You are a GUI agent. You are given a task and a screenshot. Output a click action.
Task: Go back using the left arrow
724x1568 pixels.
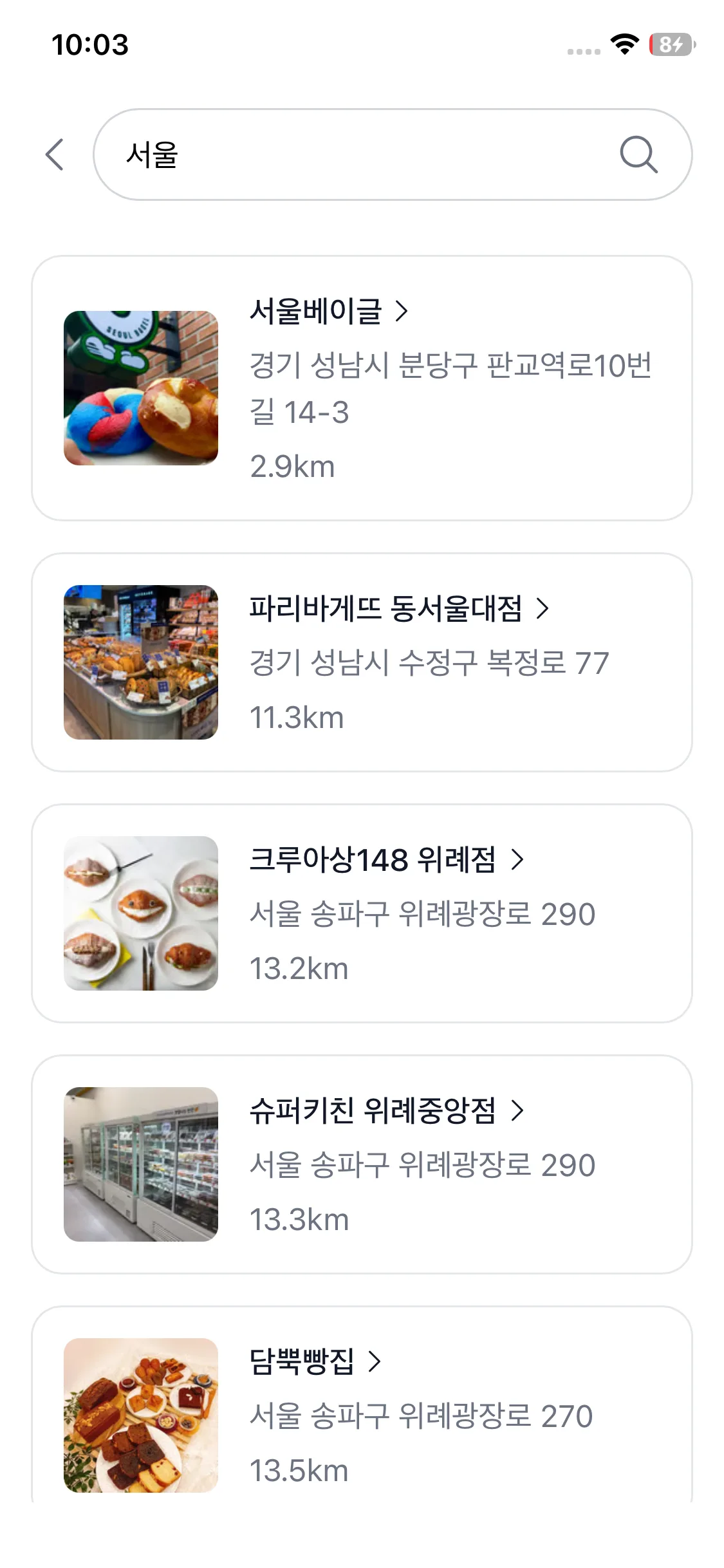coord(55,155)
